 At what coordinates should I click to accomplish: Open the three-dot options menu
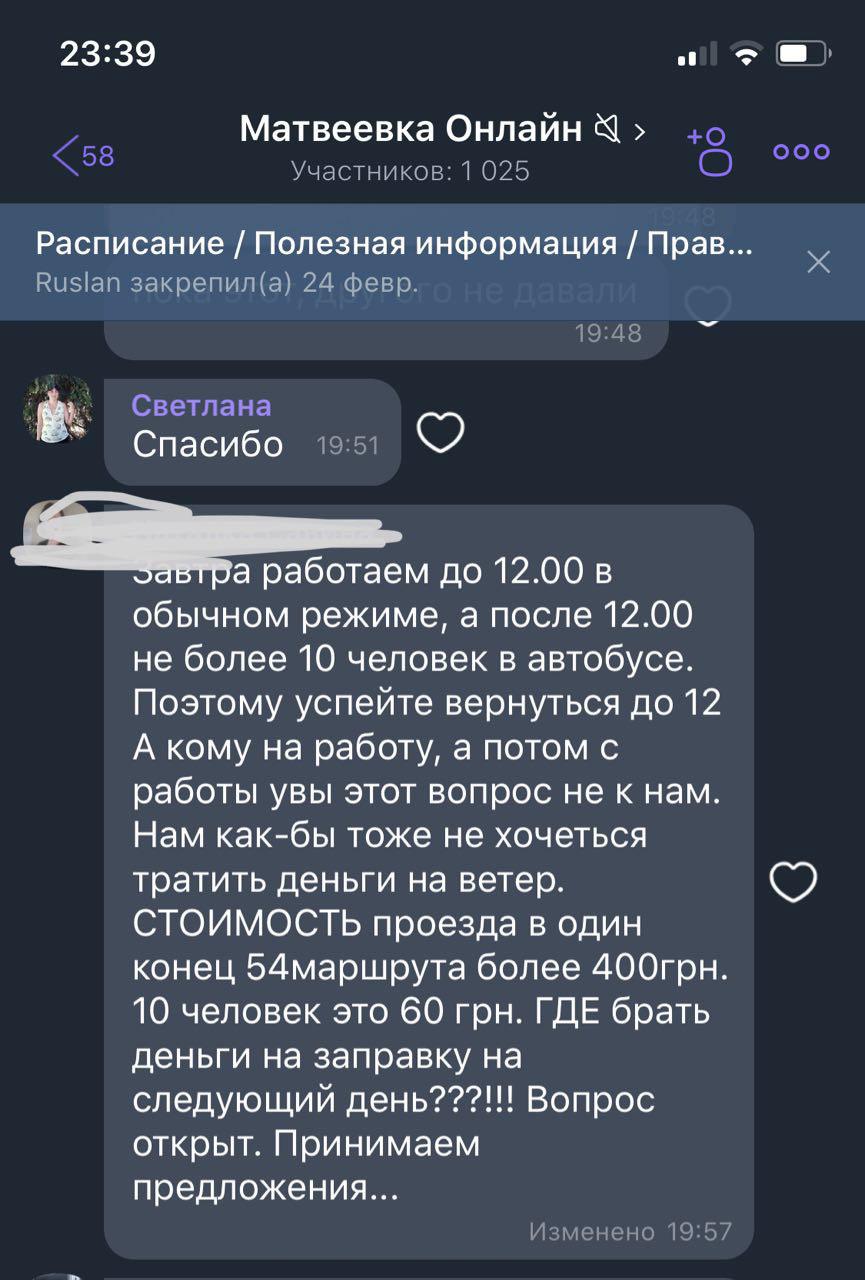pos(801,152)
